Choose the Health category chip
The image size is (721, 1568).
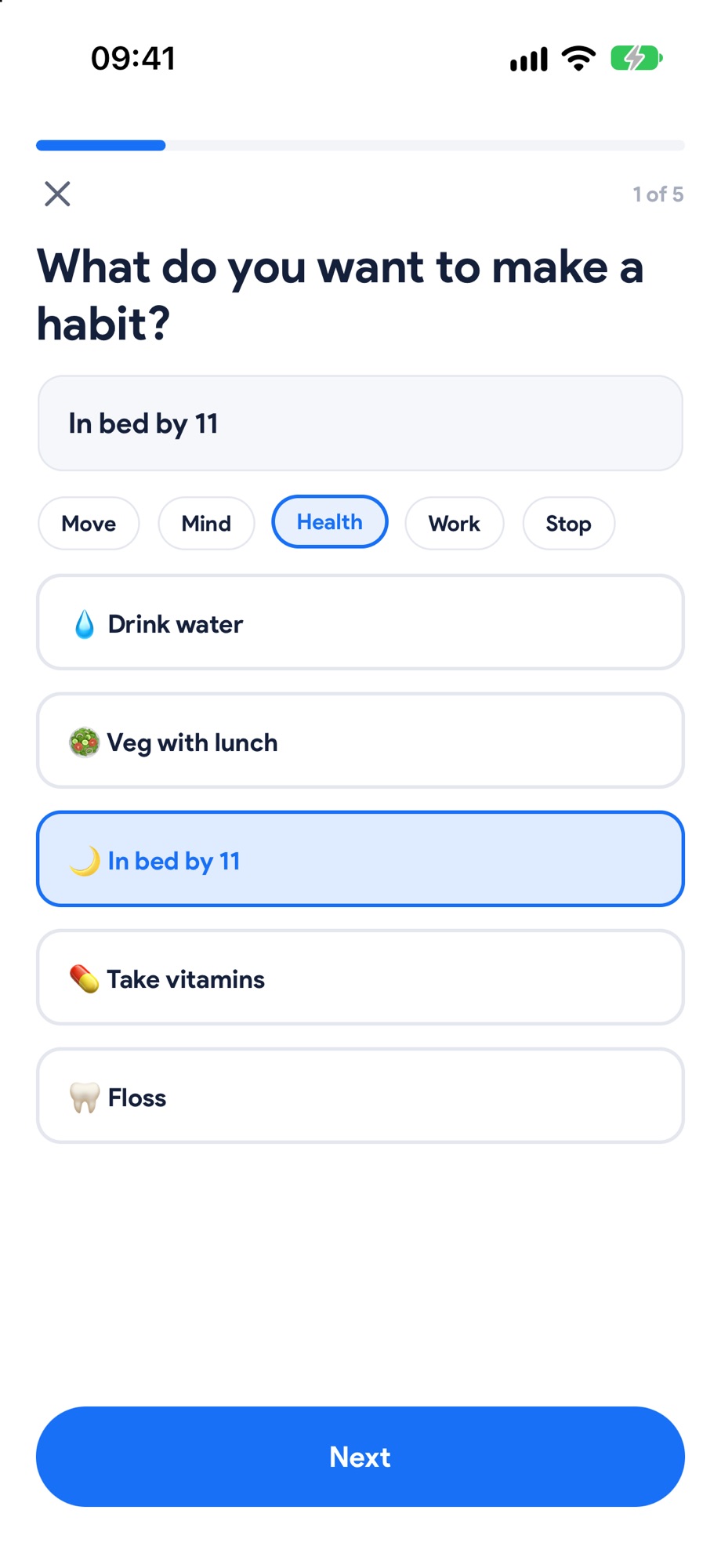pyautogui.click(x=330, y=522)
